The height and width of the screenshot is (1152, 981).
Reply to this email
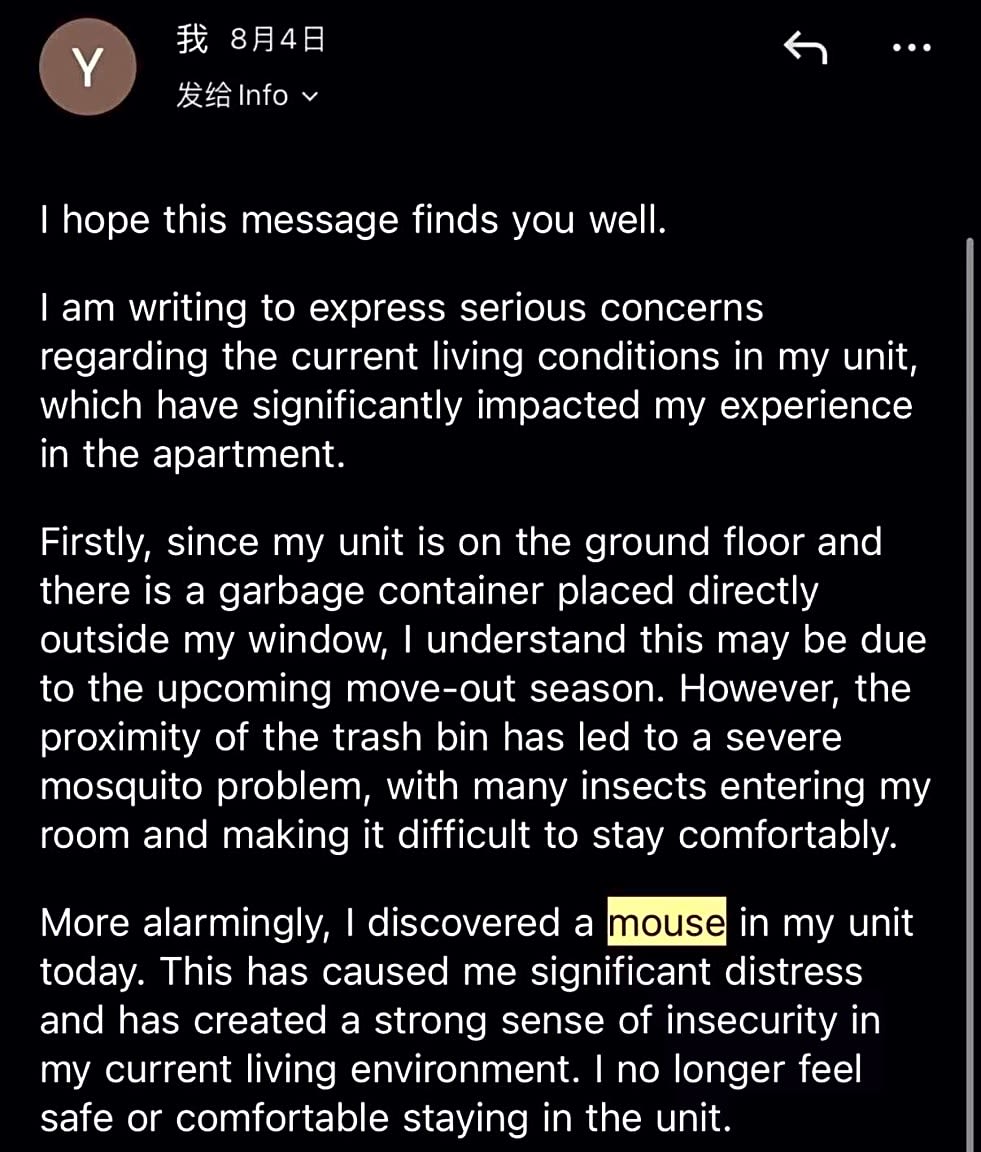coord(805,47)
